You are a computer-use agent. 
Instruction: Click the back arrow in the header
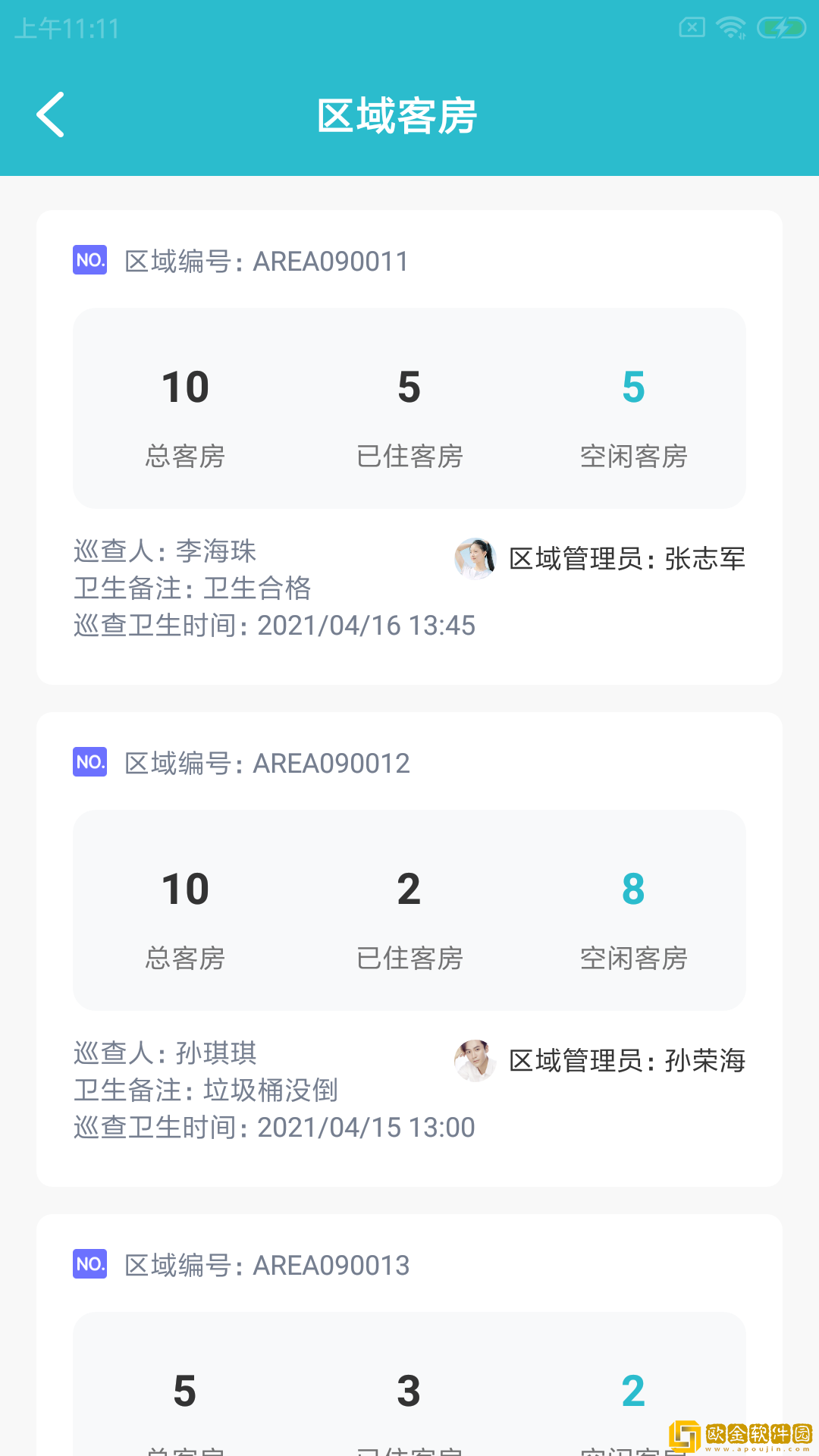pos(50,115)
